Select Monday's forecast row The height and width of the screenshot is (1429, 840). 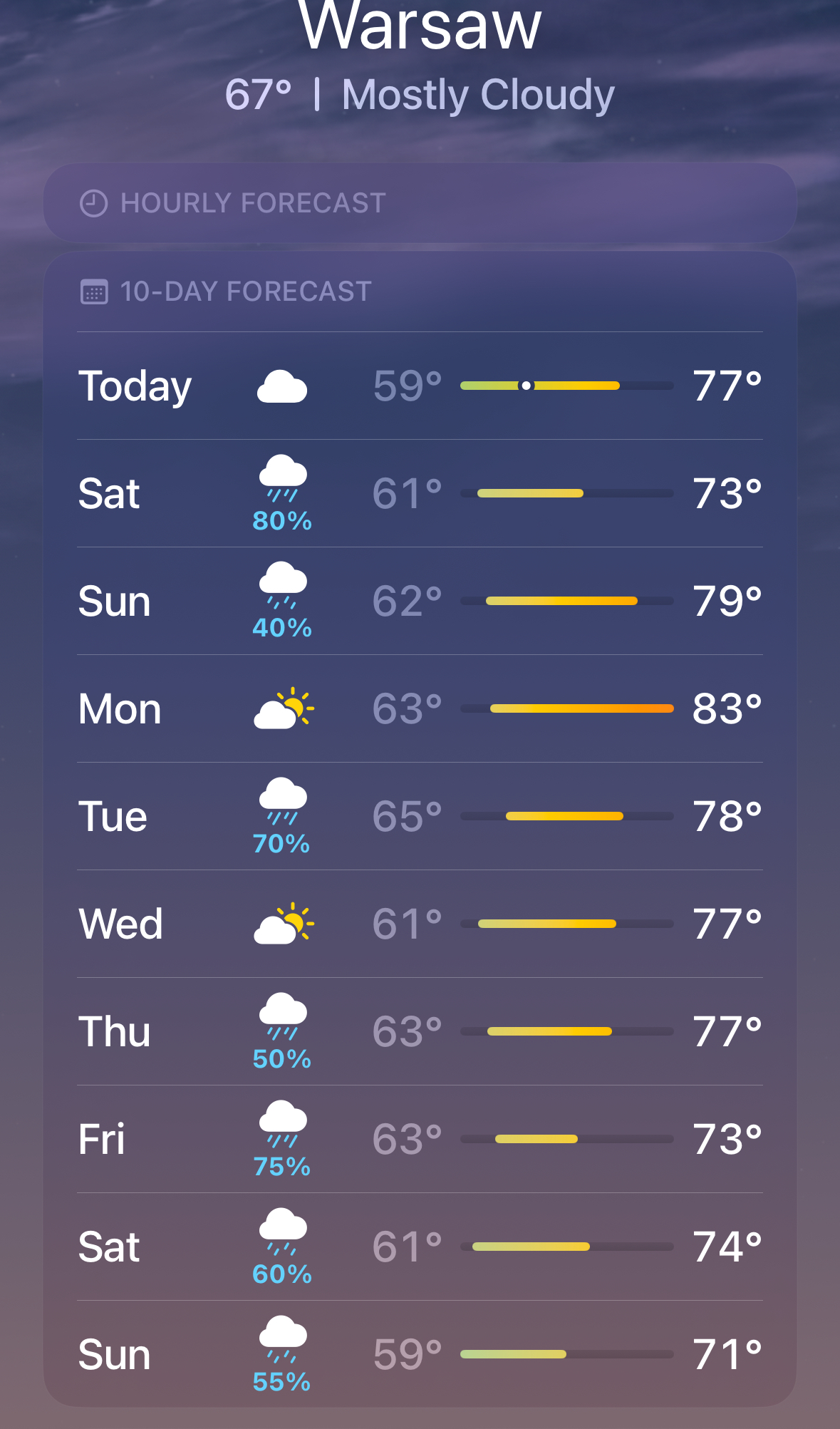pyautogui.click(x=420, y=708)
